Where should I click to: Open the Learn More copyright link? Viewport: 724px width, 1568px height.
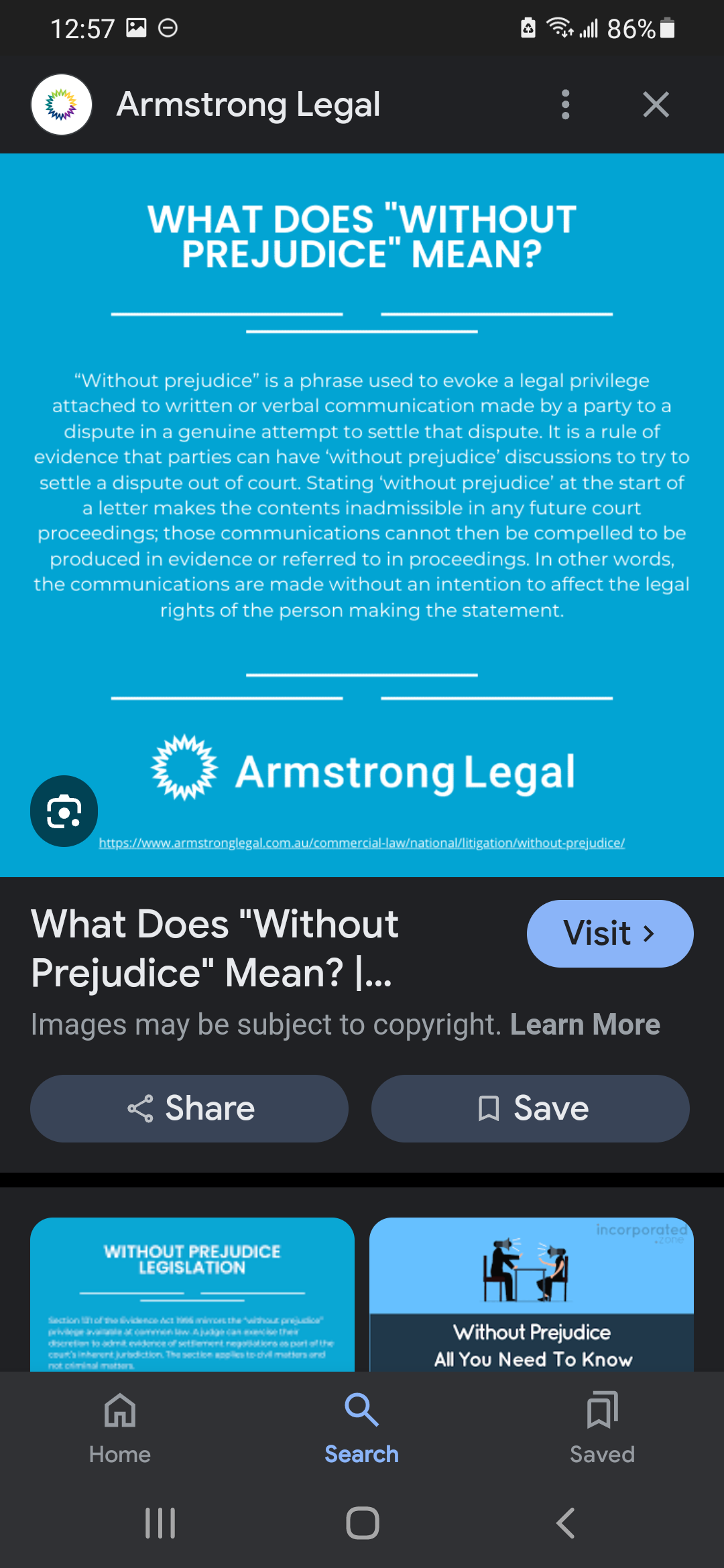point(585,1025)
